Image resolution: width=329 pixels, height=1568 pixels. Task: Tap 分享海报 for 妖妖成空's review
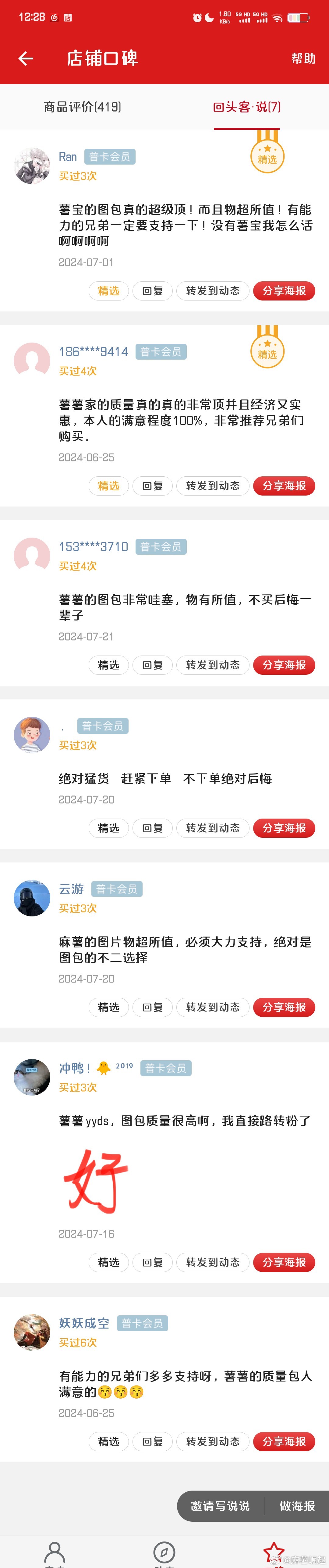pos(284,1441)
